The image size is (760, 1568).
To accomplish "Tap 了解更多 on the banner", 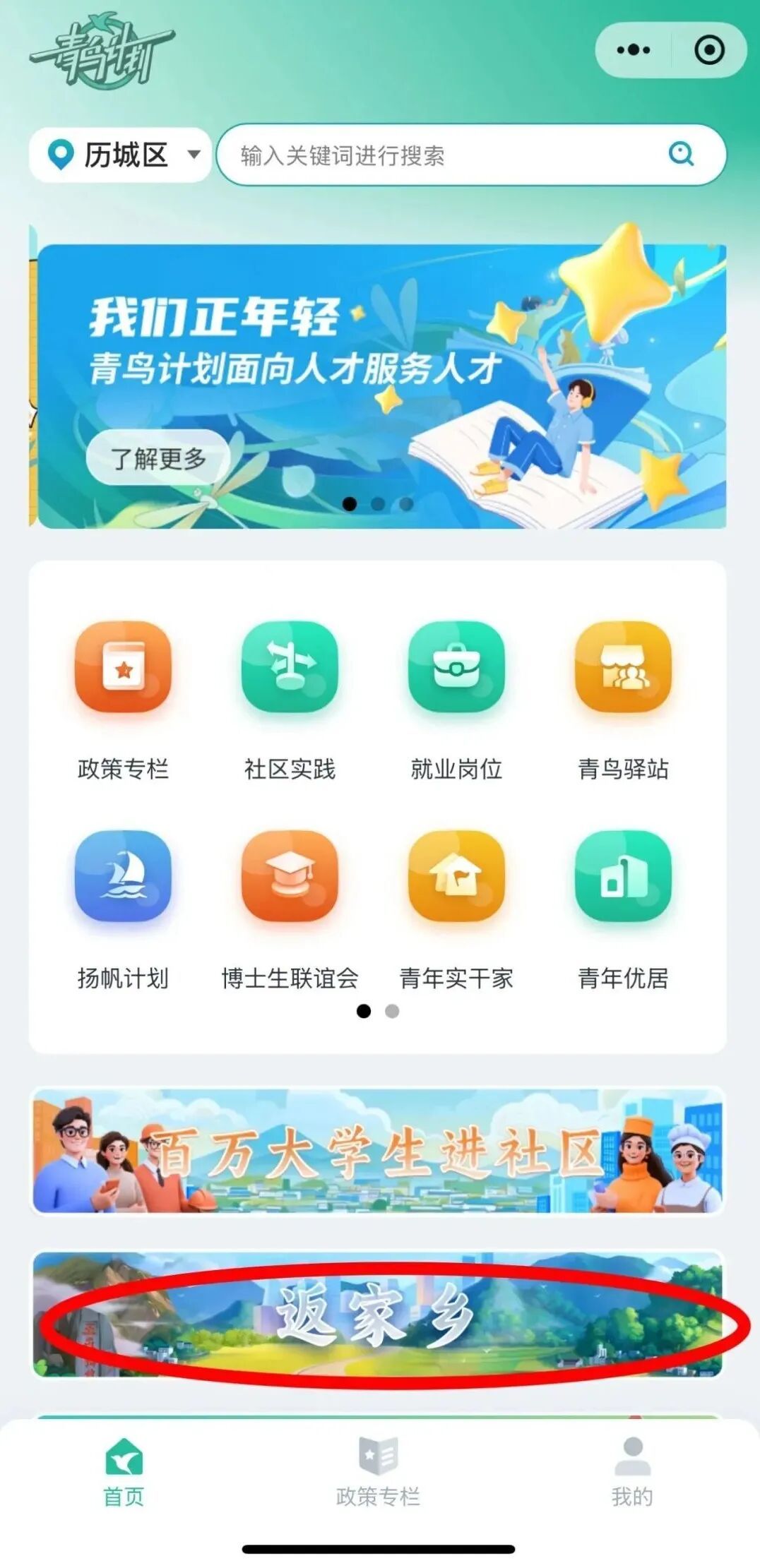I will click(158, 458).
